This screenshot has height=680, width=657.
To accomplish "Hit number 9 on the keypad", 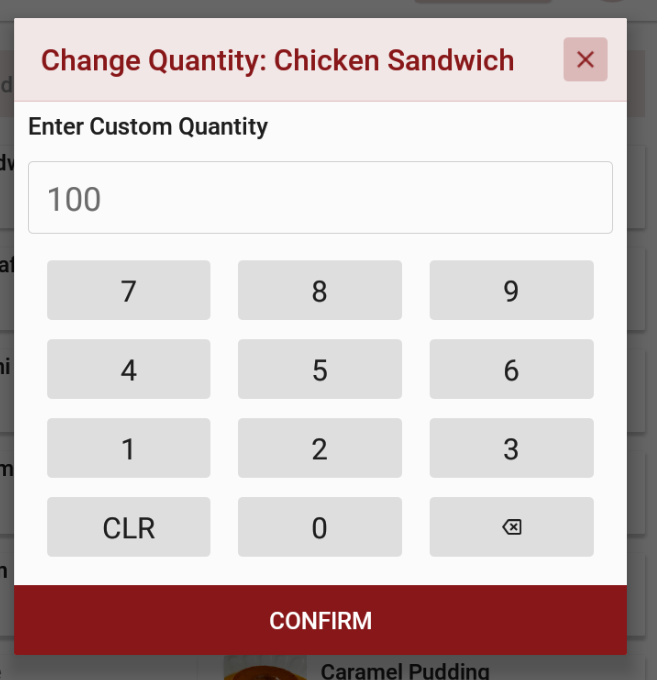I will point(511,291).
